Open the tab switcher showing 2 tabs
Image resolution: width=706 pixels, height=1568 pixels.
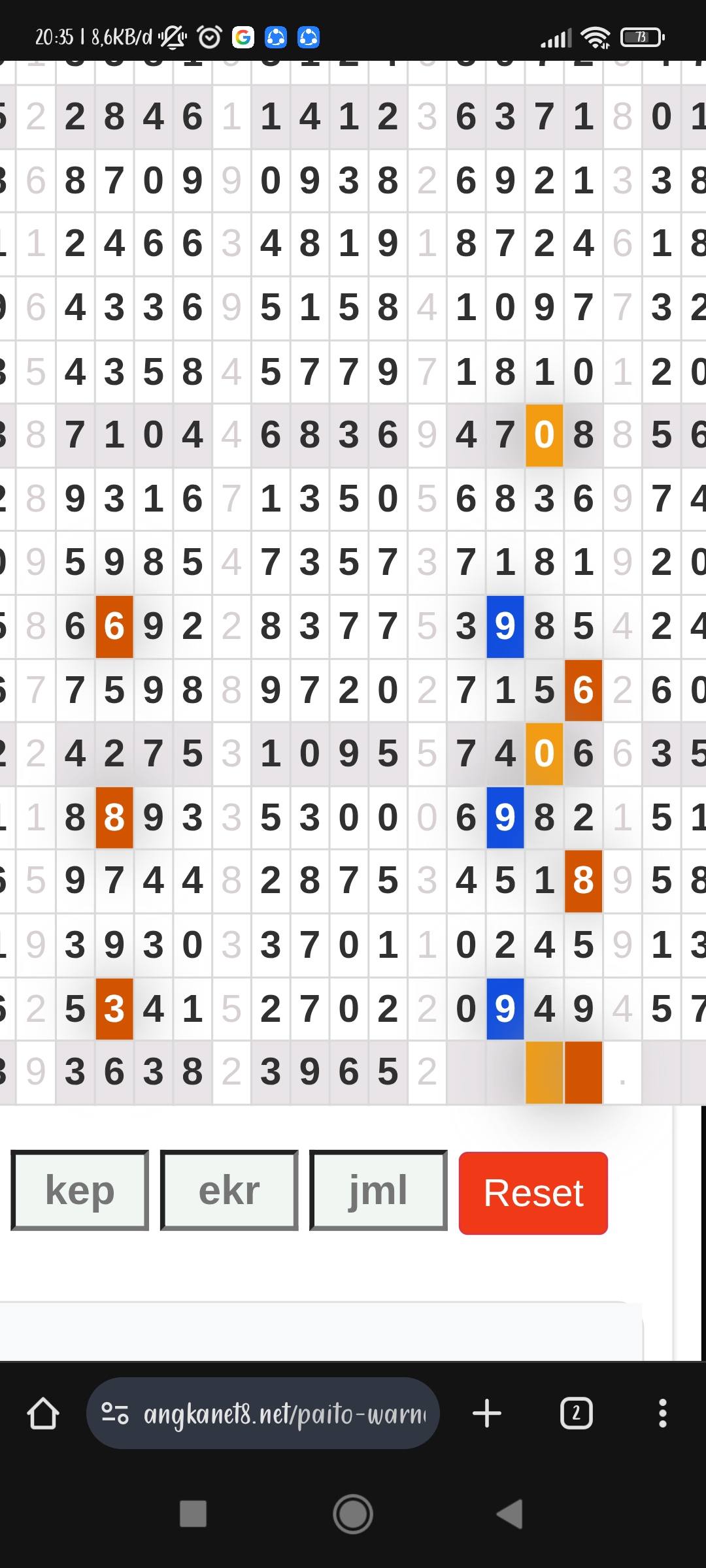pyautogui.click(x=576, y=1414)
